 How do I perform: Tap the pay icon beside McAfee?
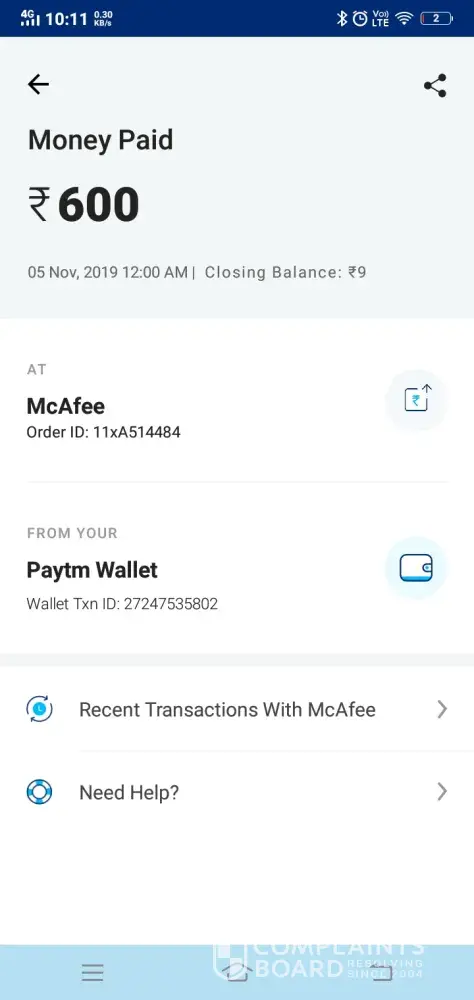(417, 400)
